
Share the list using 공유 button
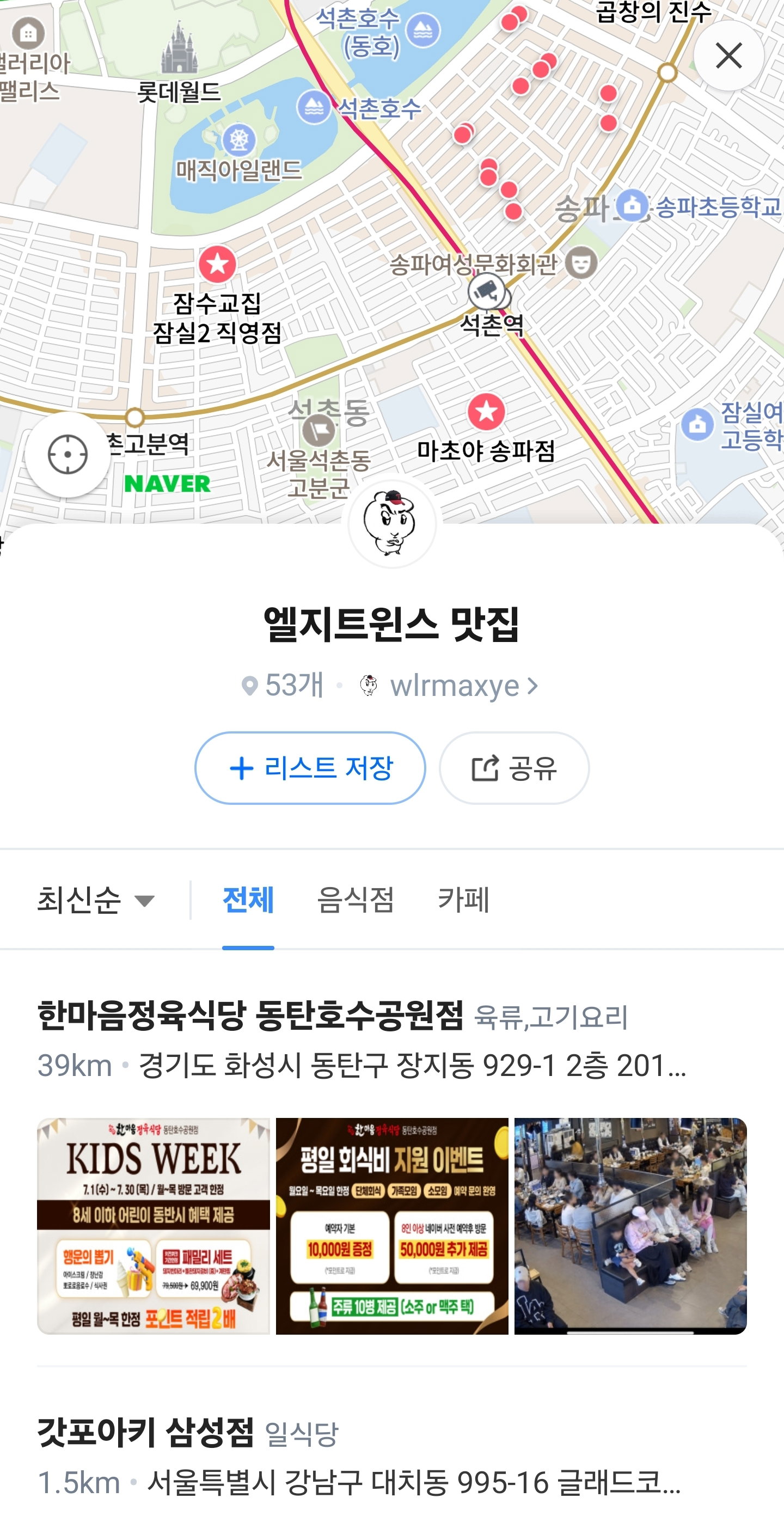tap(514, 767)
